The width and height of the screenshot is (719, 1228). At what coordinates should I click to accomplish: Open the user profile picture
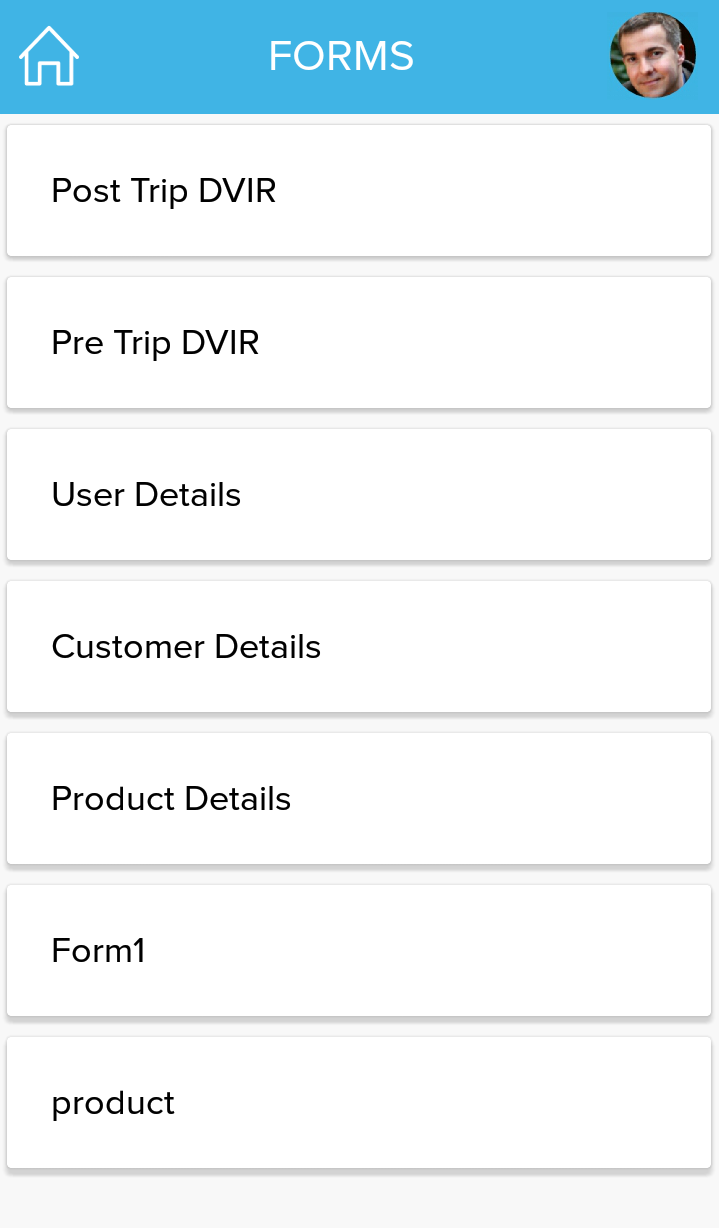(653, 55)
